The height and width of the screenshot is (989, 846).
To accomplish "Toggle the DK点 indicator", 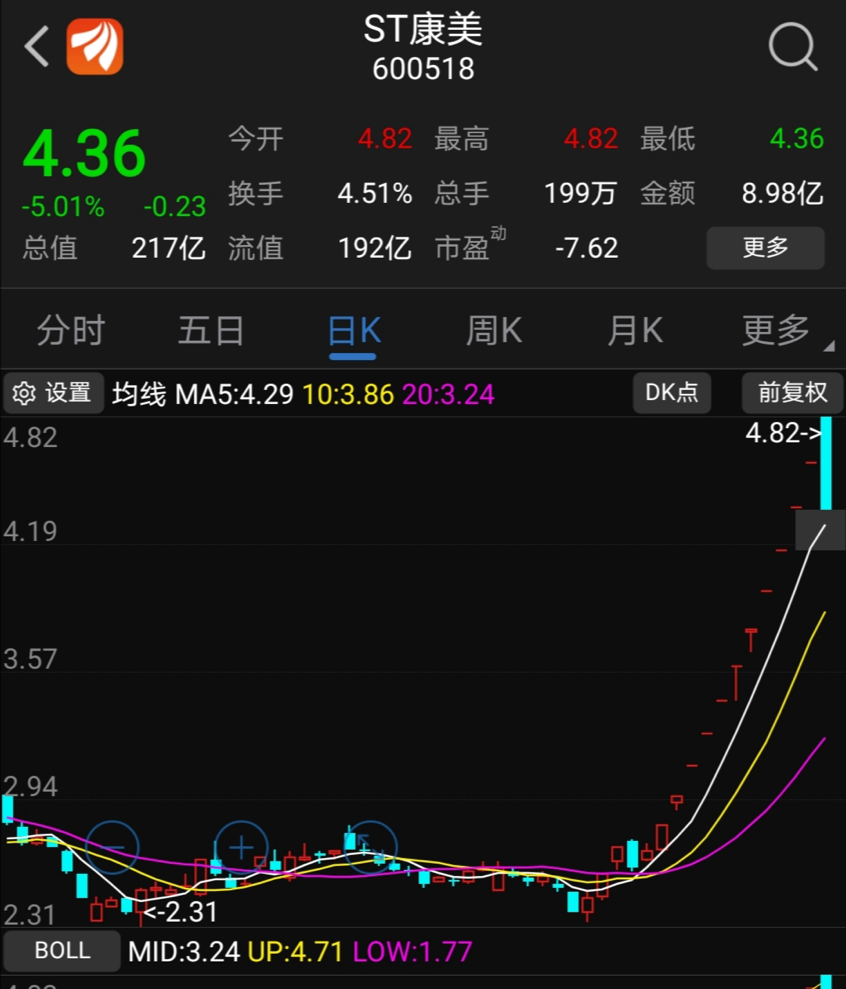I will click(x=672, y=393).
